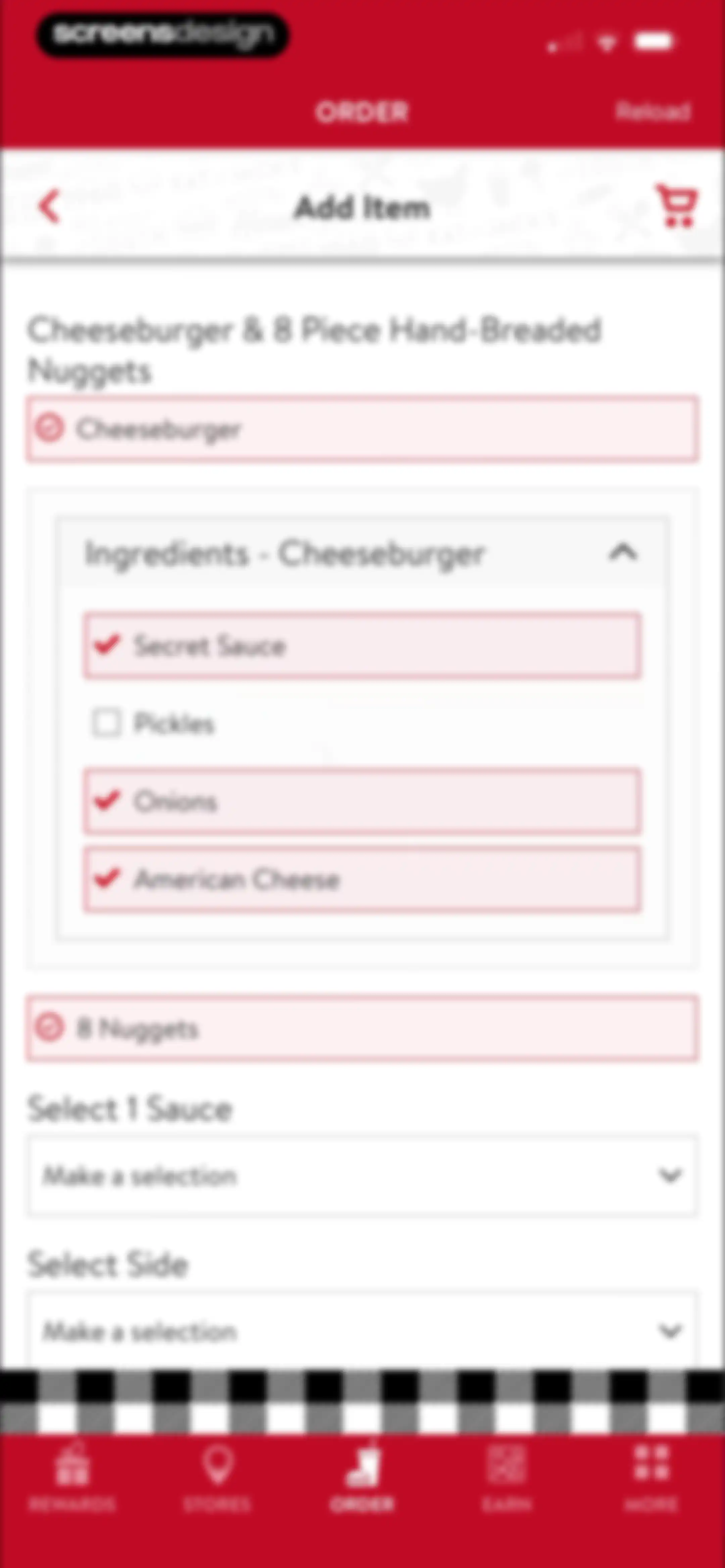The height and width of the screenshot is (1568, 725).
Task: Switch to the Earn tab
Action: coord(507,1477)
